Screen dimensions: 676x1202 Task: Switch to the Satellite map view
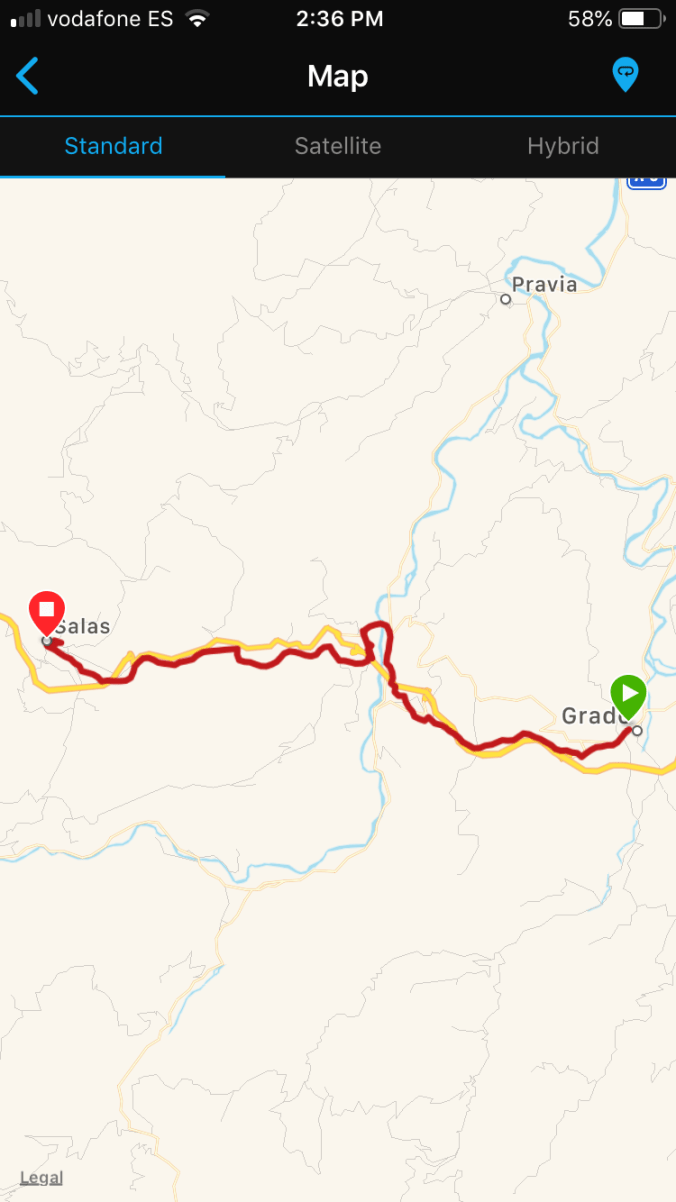pyautogui.click(x=338, y=146)
